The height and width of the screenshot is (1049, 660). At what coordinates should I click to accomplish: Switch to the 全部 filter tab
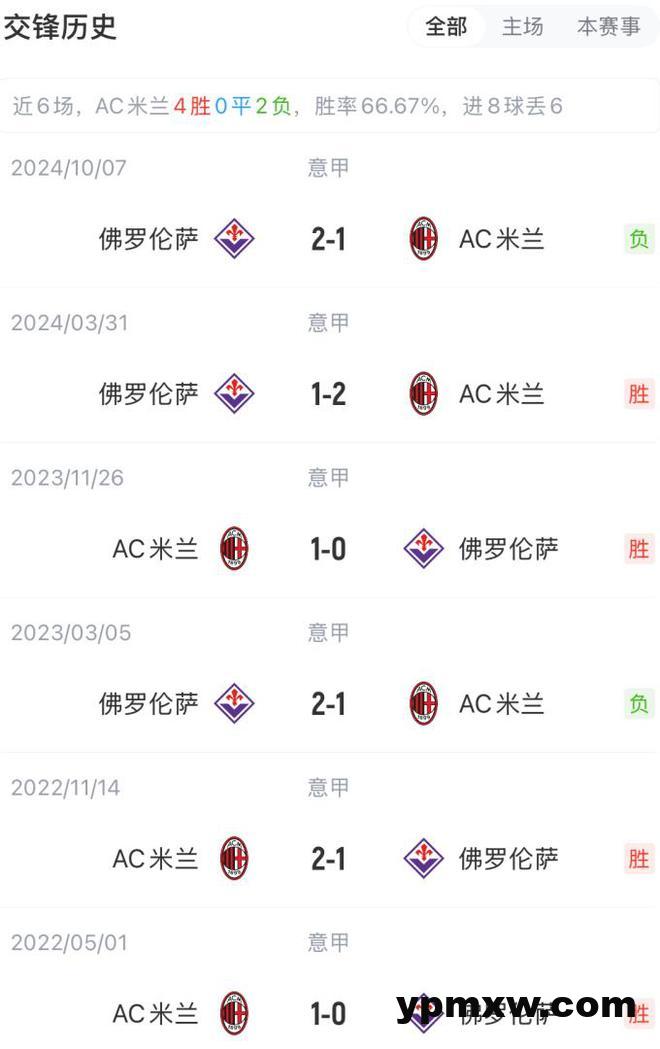(x=446, y=28)
